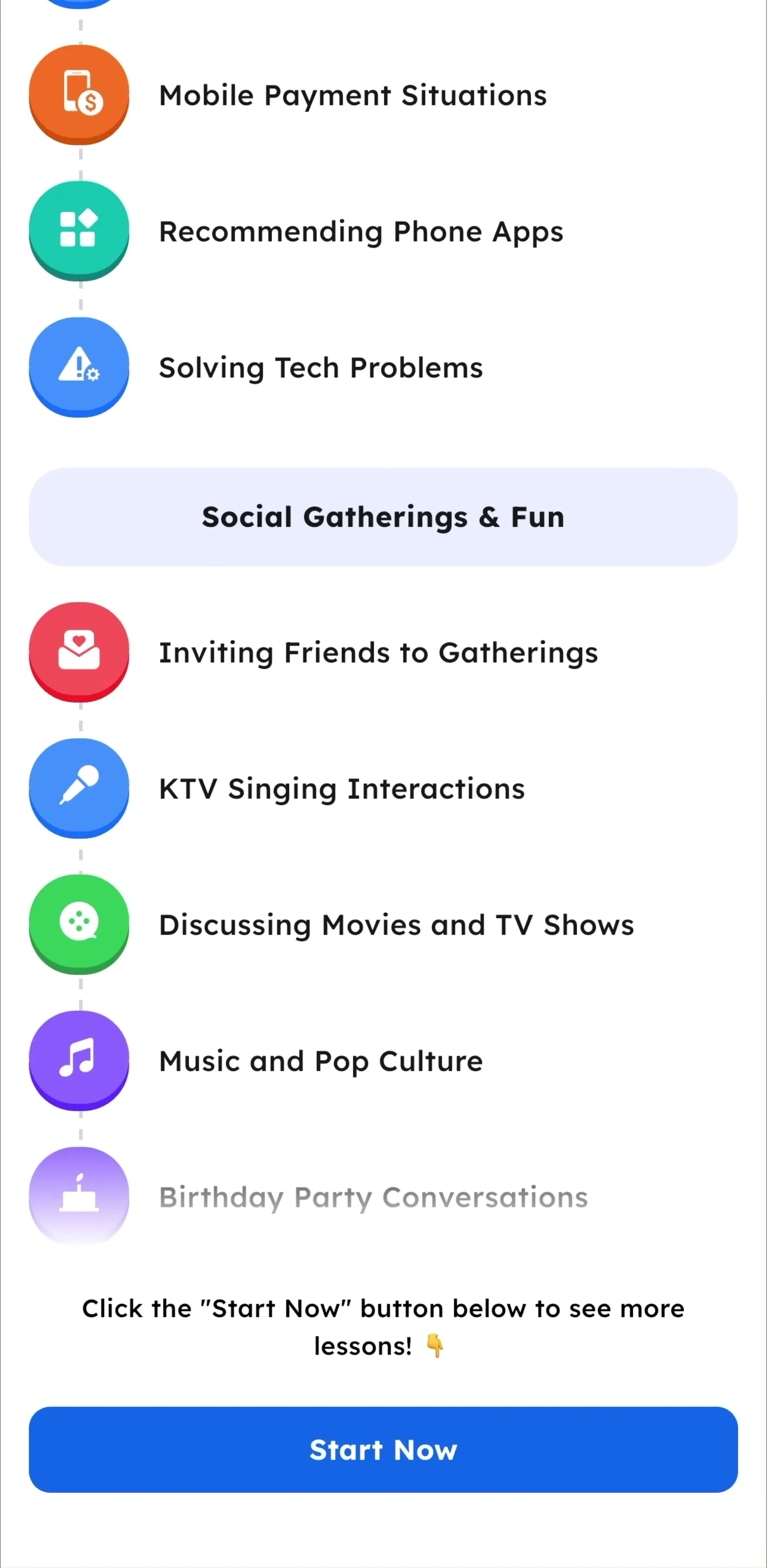Image resolution: width=767 pixels, height=1568 pixels.
Task: Open the Mobile Payment Situations lesson
Action: click(x=383, y=95)
